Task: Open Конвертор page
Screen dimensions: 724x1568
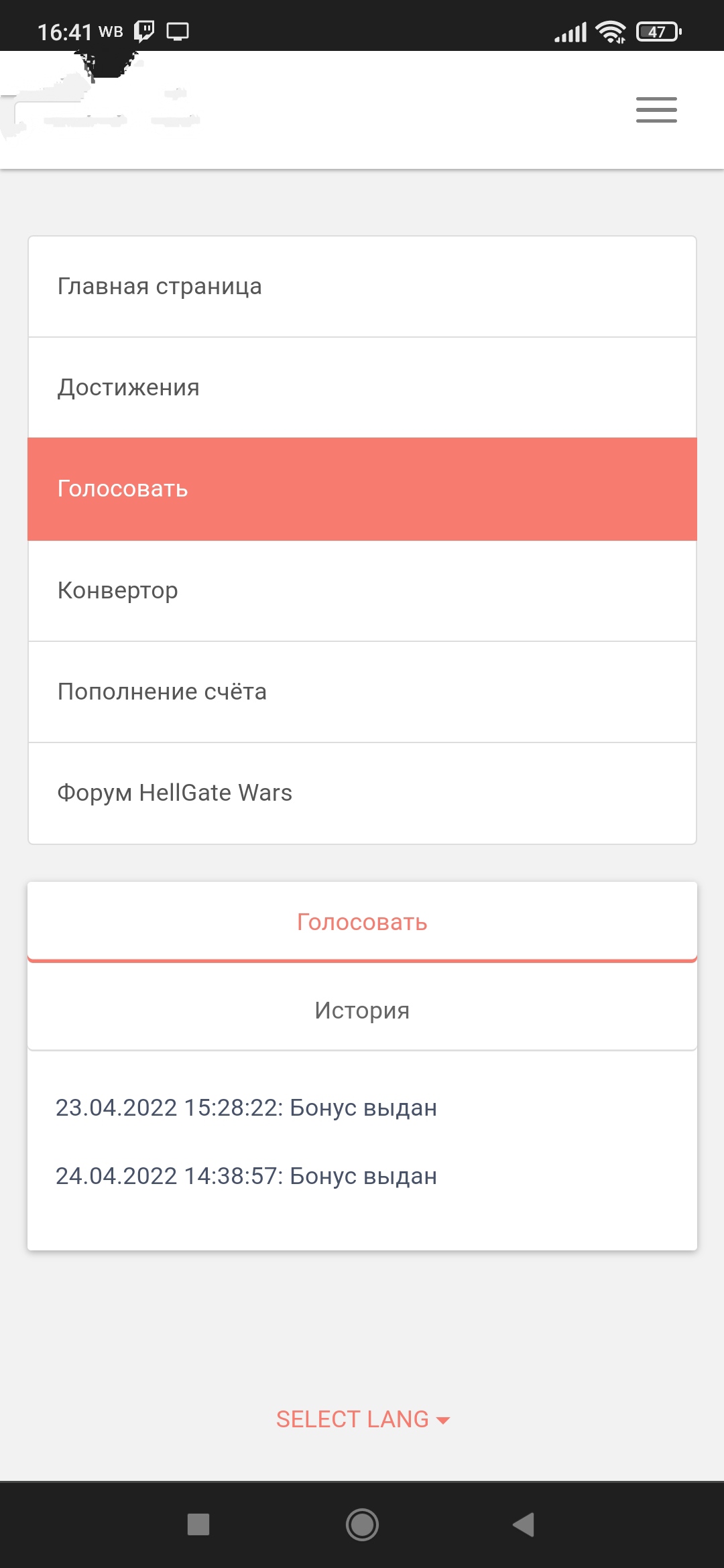Action: tap(362, 591)
